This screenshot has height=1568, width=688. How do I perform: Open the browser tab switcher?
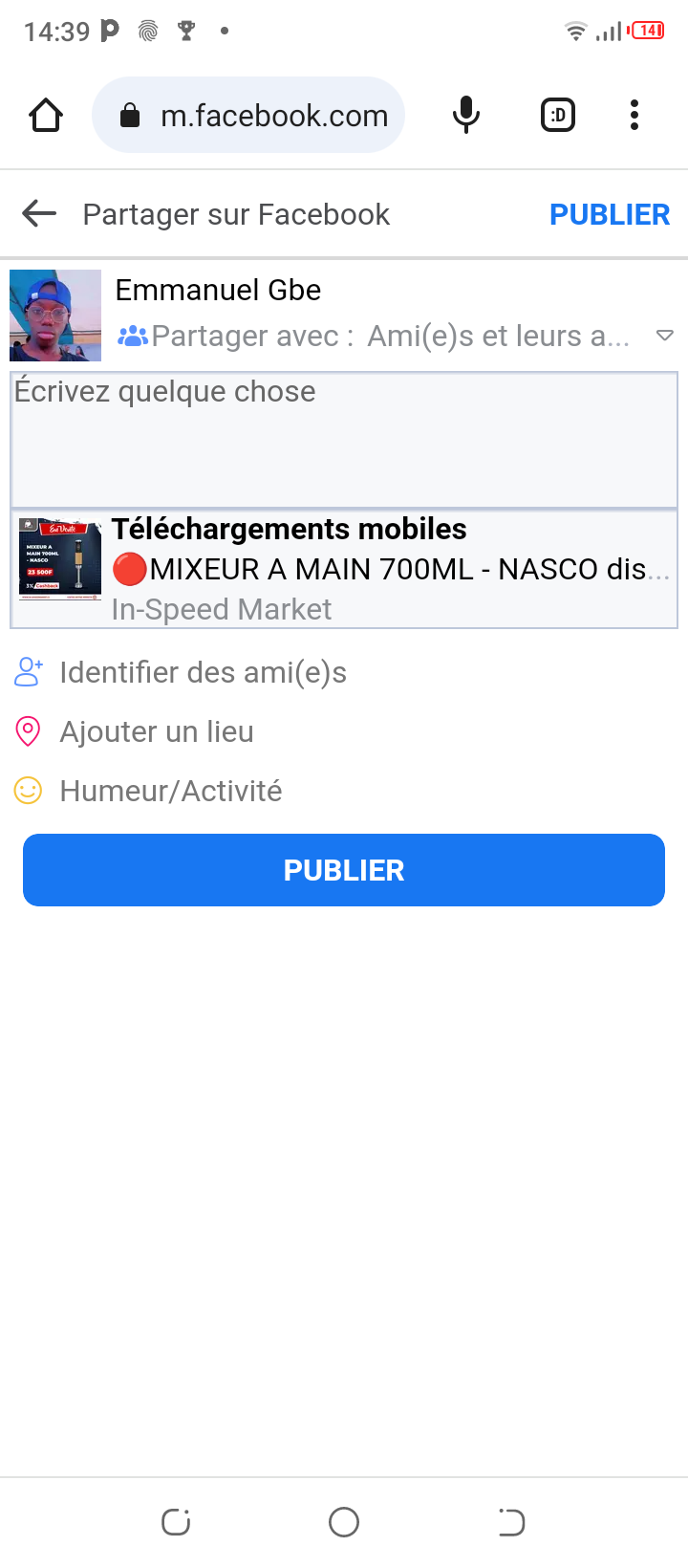558,116
